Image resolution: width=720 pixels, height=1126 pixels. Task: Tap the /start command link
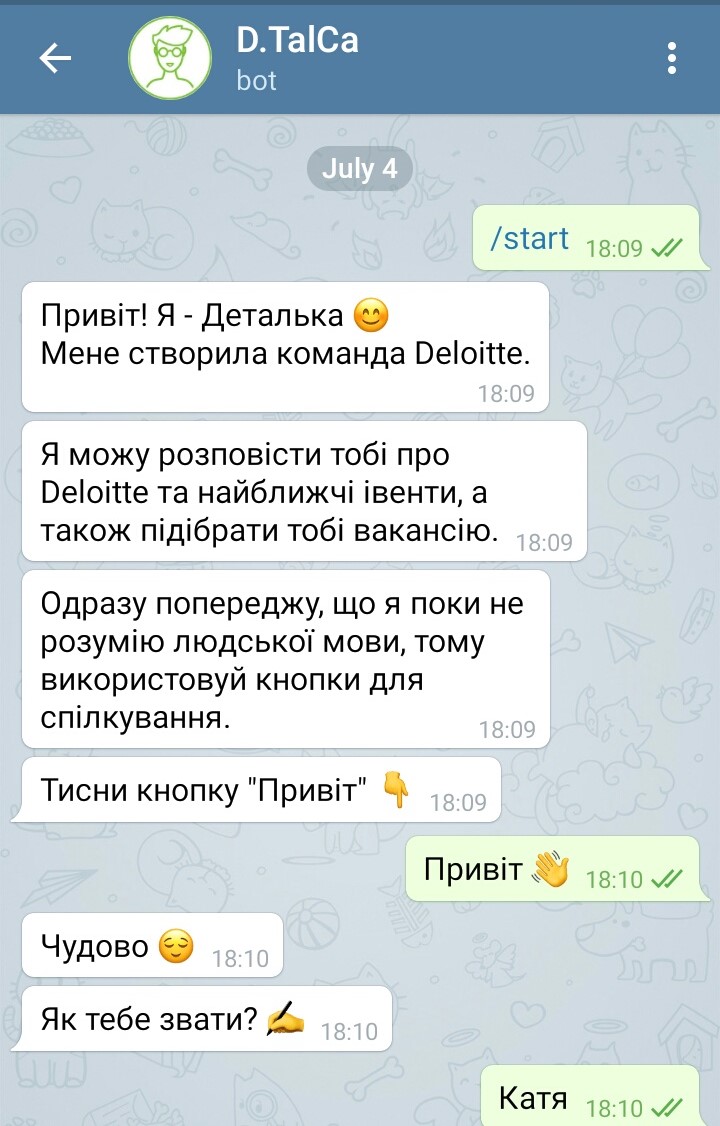(529, 239)
